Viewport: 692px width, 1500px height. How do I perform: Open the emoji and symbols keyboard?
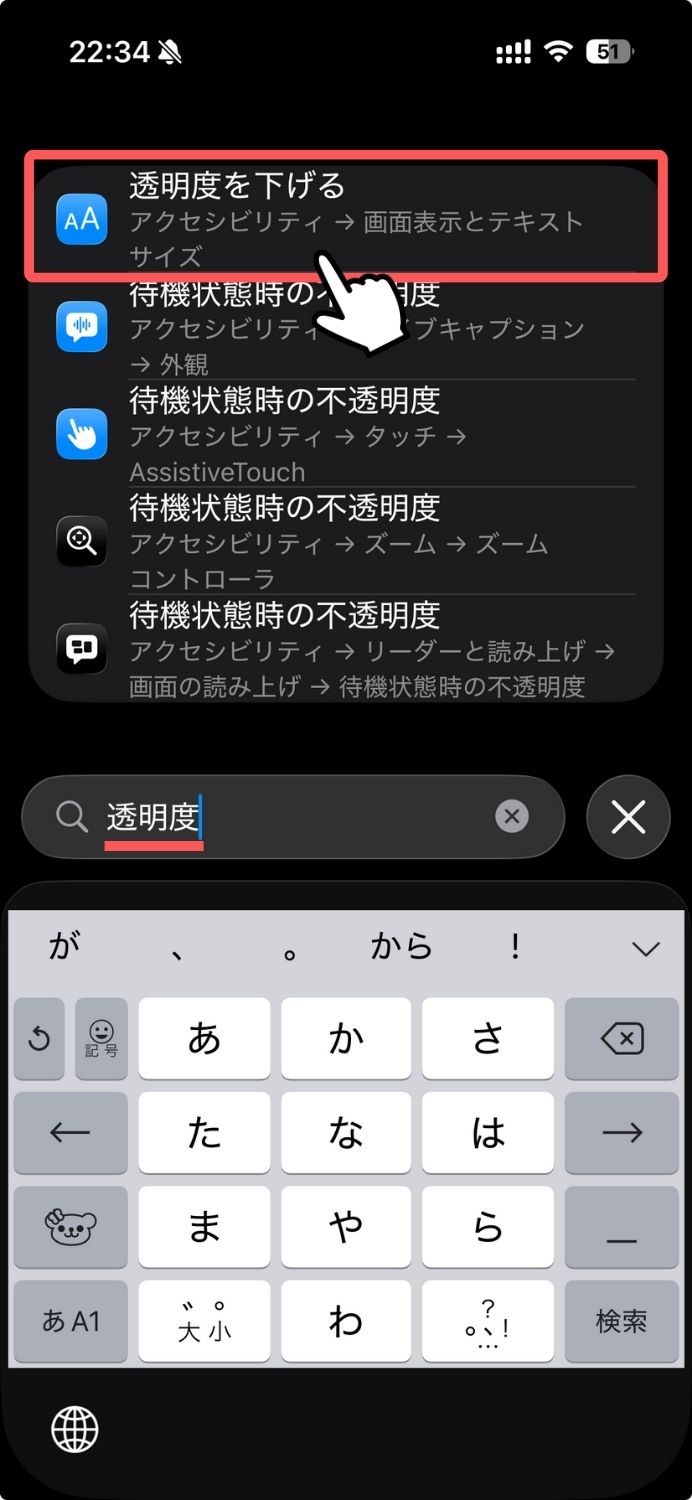click(x=101, y=1039)
